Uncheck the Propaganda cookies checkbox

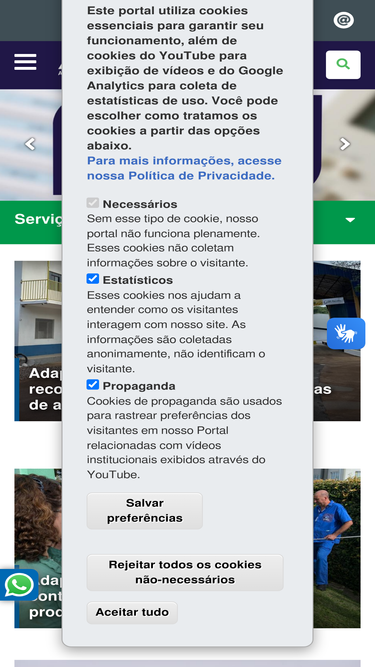click(93, 385)
